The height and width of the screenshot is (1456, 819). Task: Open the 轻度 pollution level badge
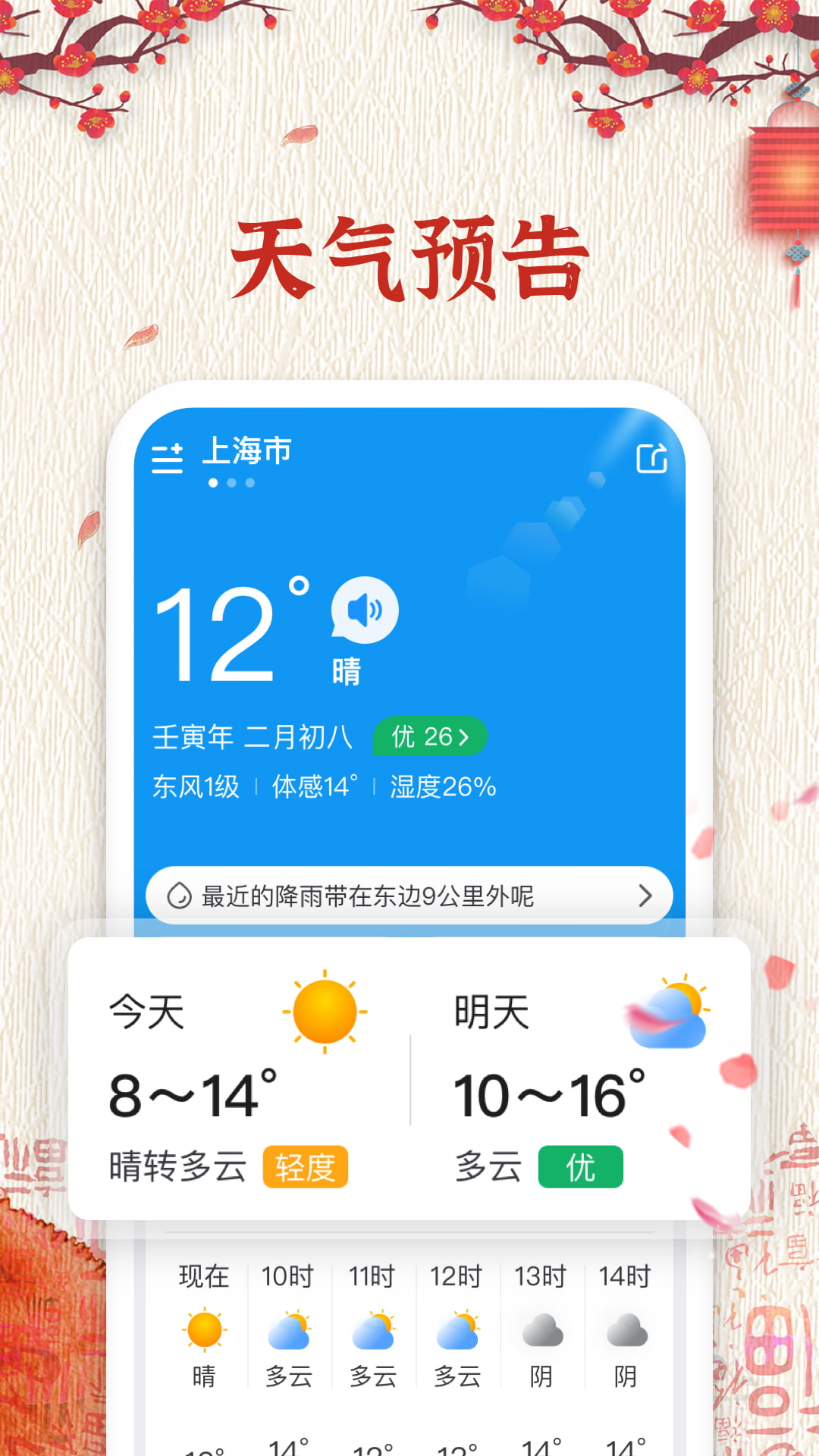pos(306,1166)
